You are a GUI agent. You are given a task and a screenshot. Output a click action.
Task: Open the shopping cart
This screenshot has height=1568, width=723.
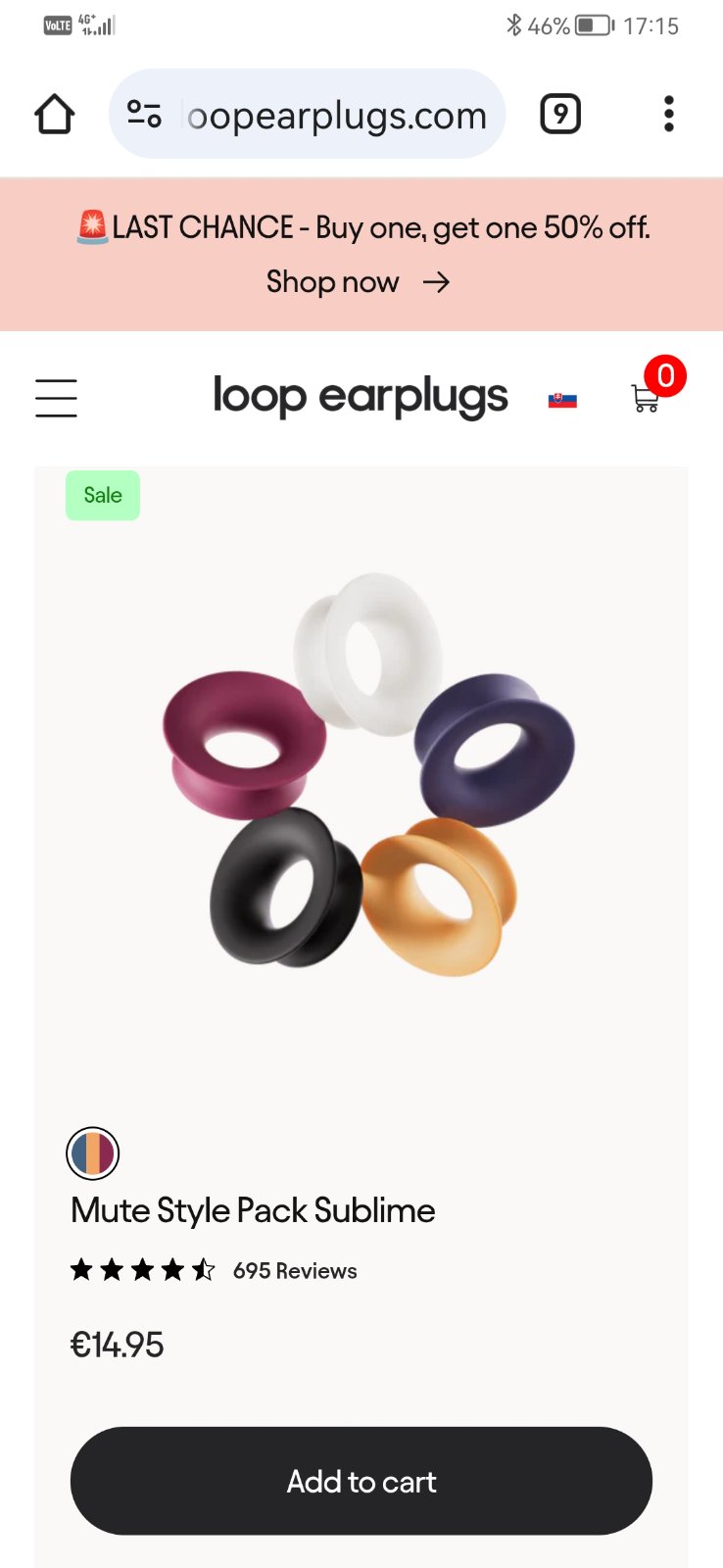coord(646,397)
